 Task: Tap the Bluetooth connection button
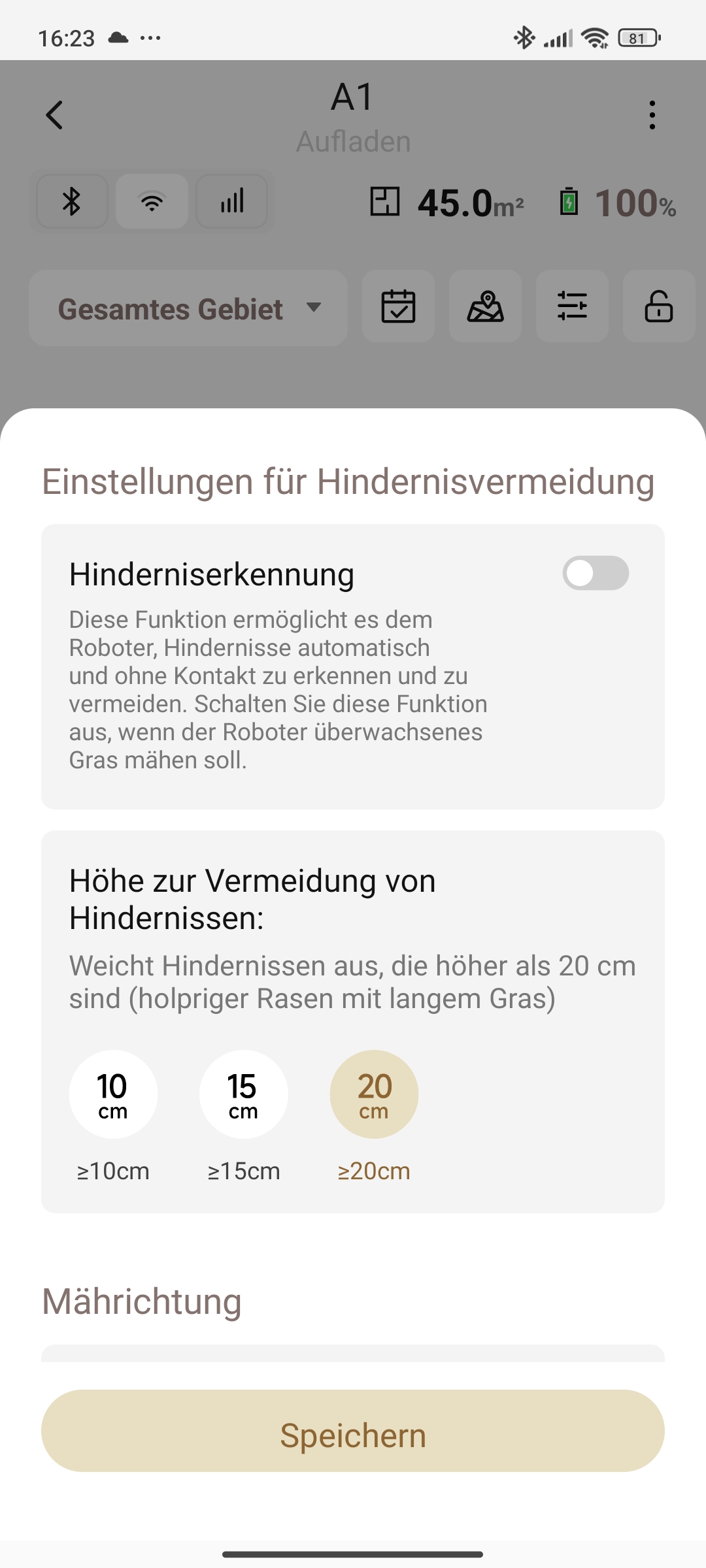[x=72, y=201]
